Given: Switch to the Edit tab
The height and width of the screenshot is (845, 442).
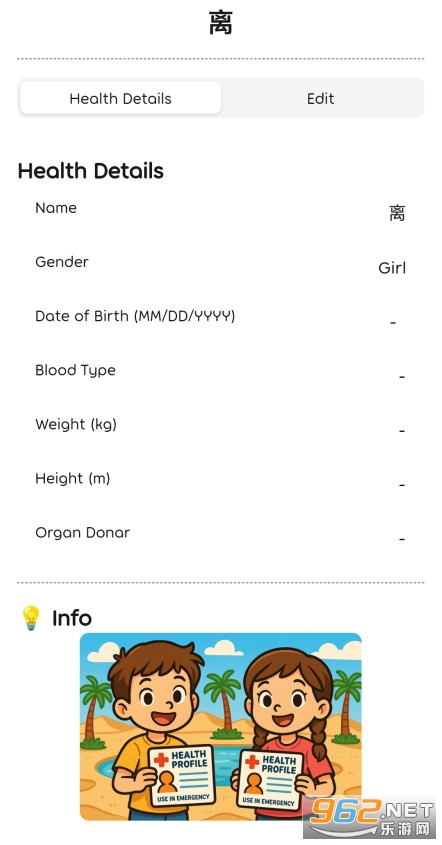Looking at the screenshot, I should pyautogui.click(x=321, y=98).
